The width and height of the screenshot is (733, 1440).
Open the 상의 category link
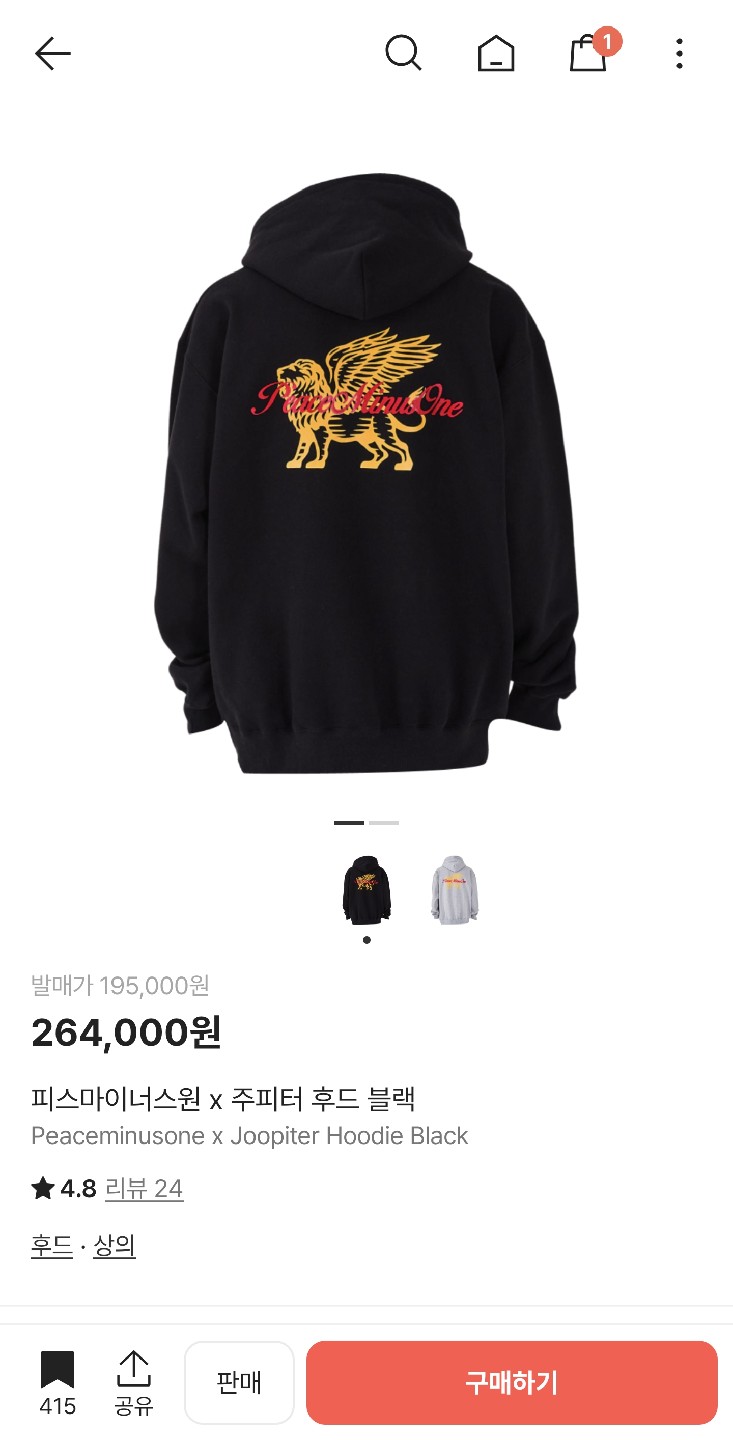click(x=114, y=1246)
